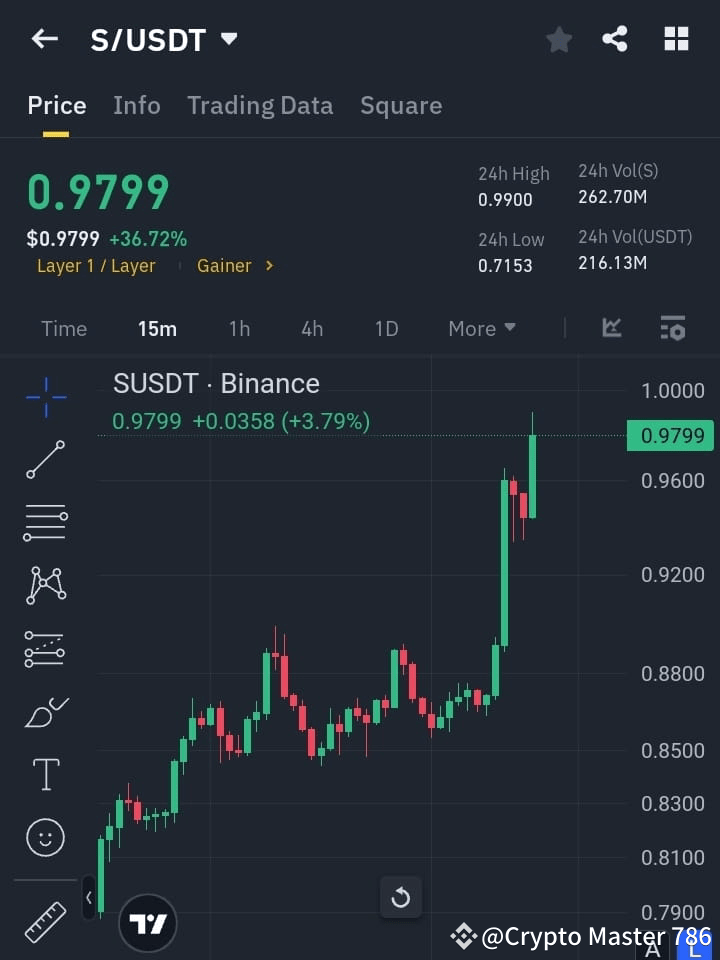
Task: Toggle the favorite star for S/USDT
Action: point(558,39)
